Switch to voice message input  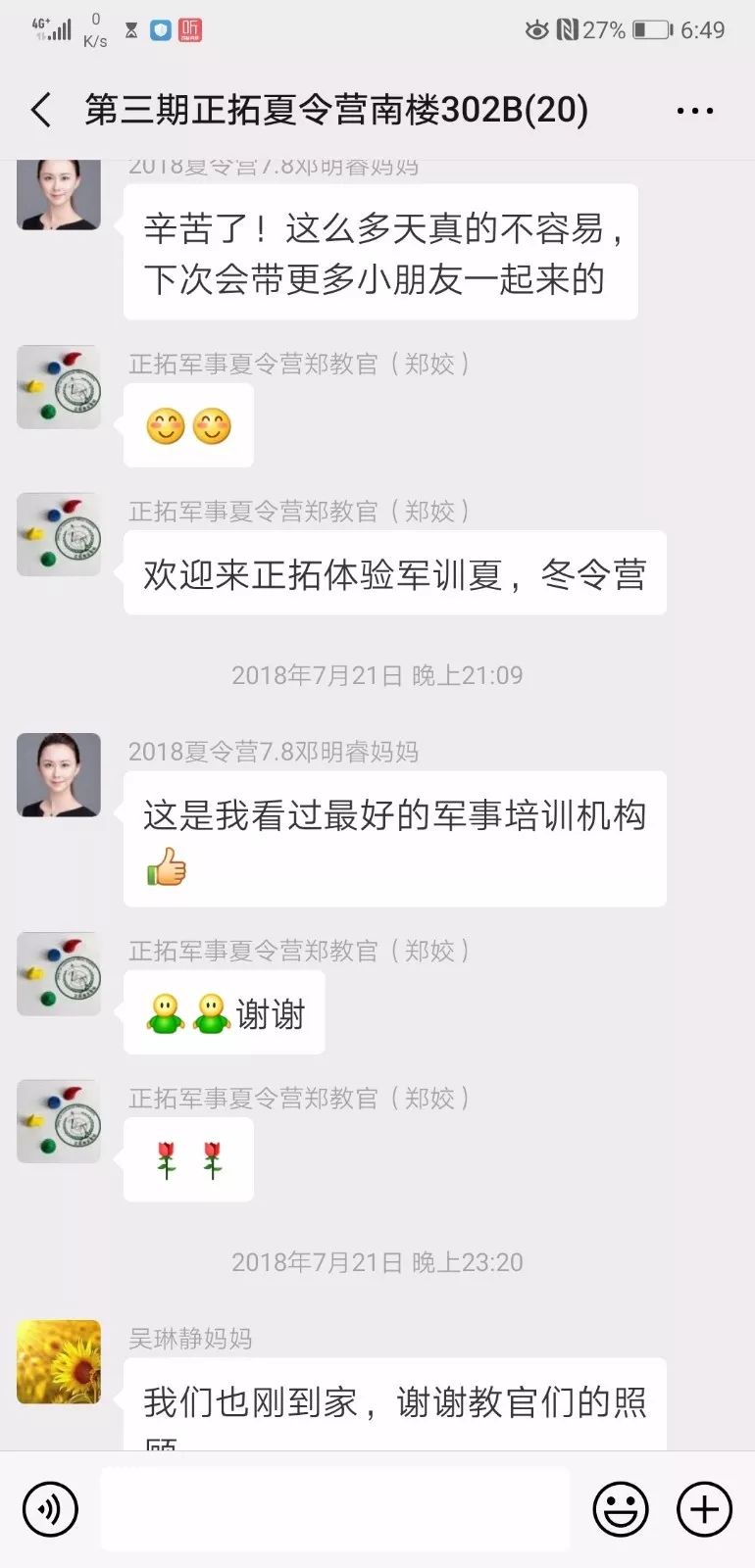point(49,1509)
